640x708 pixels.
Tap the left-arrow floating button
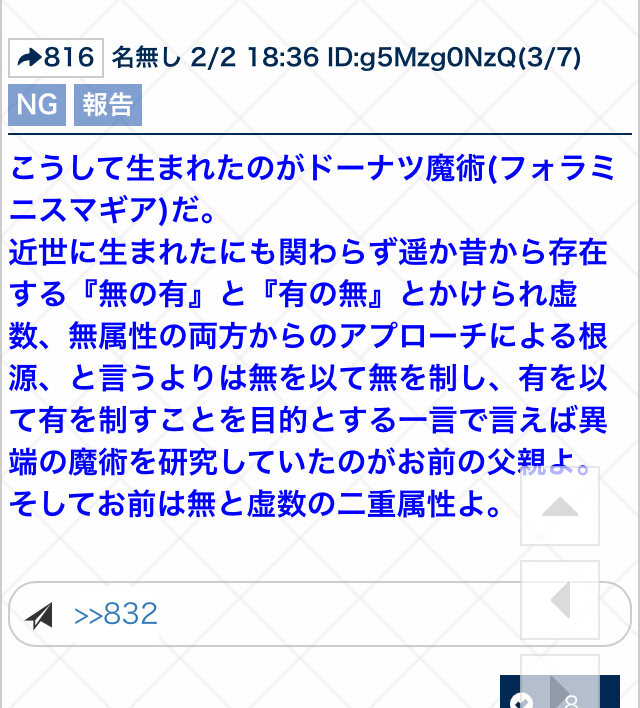(560, 600)
